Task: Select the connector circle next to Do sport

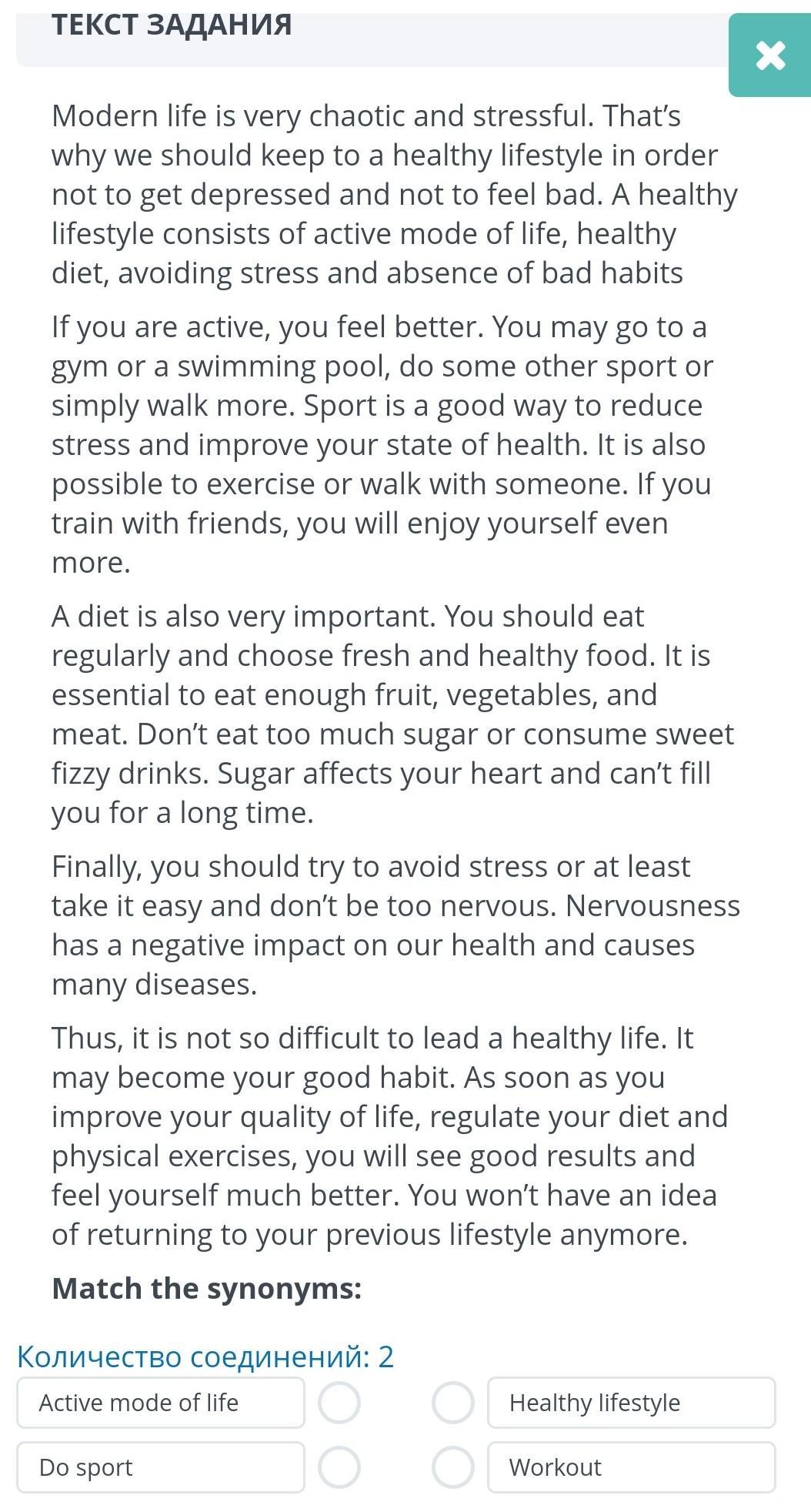Action: (339, 1467)
